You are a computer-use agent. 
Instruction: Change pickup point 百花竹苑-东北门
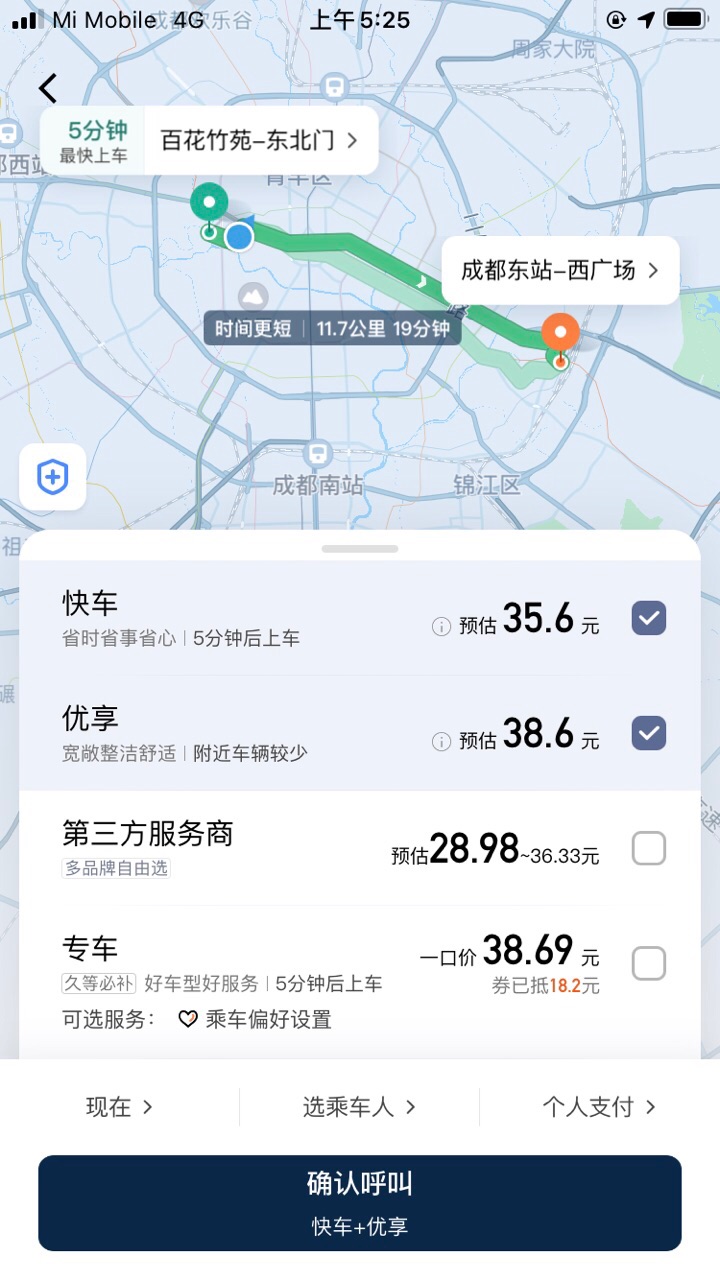pos(258,140)
